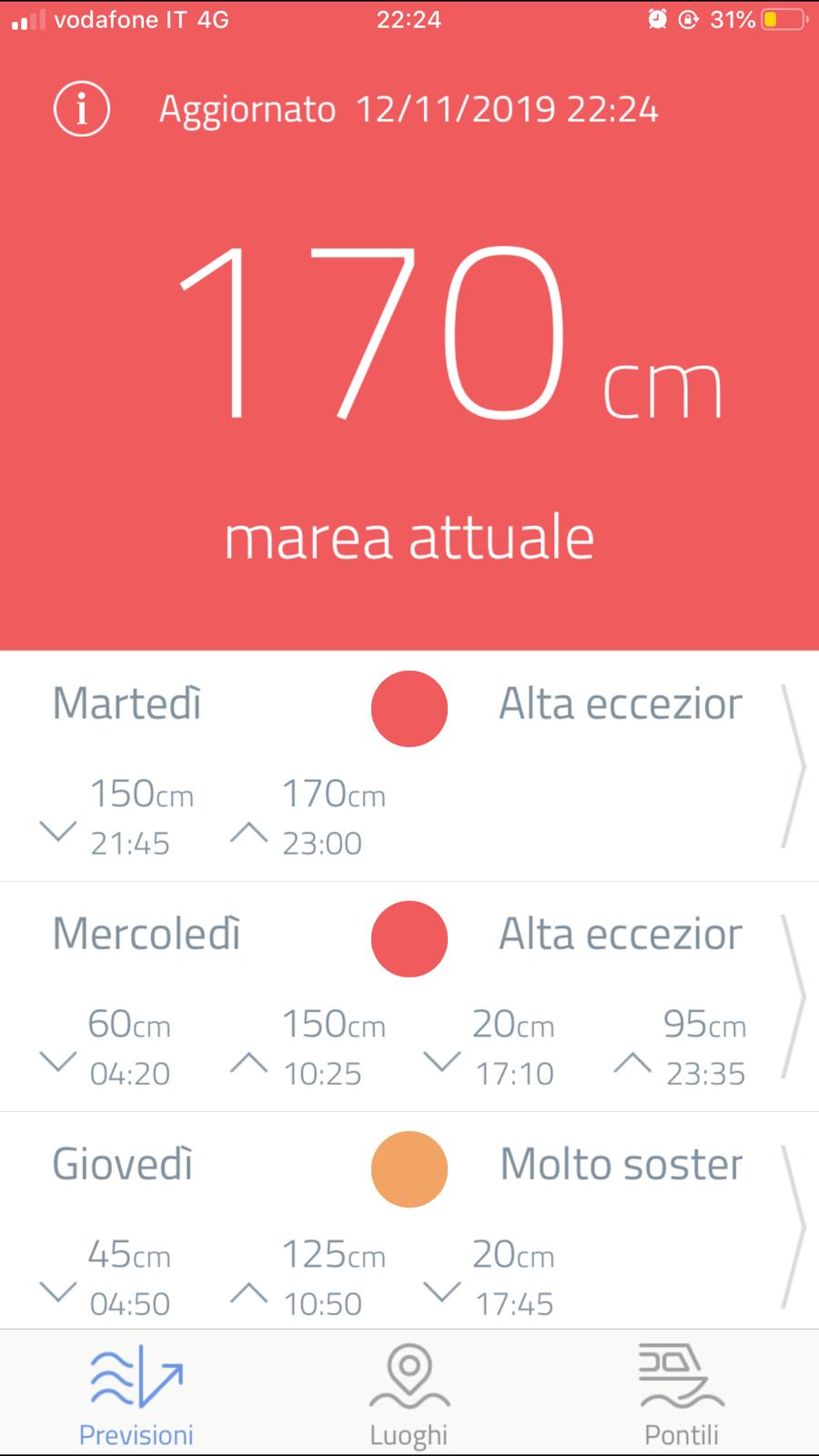Open the Martedì tide forecast row
Viewport: 819px width, 1456px height.
coord(409,766)
